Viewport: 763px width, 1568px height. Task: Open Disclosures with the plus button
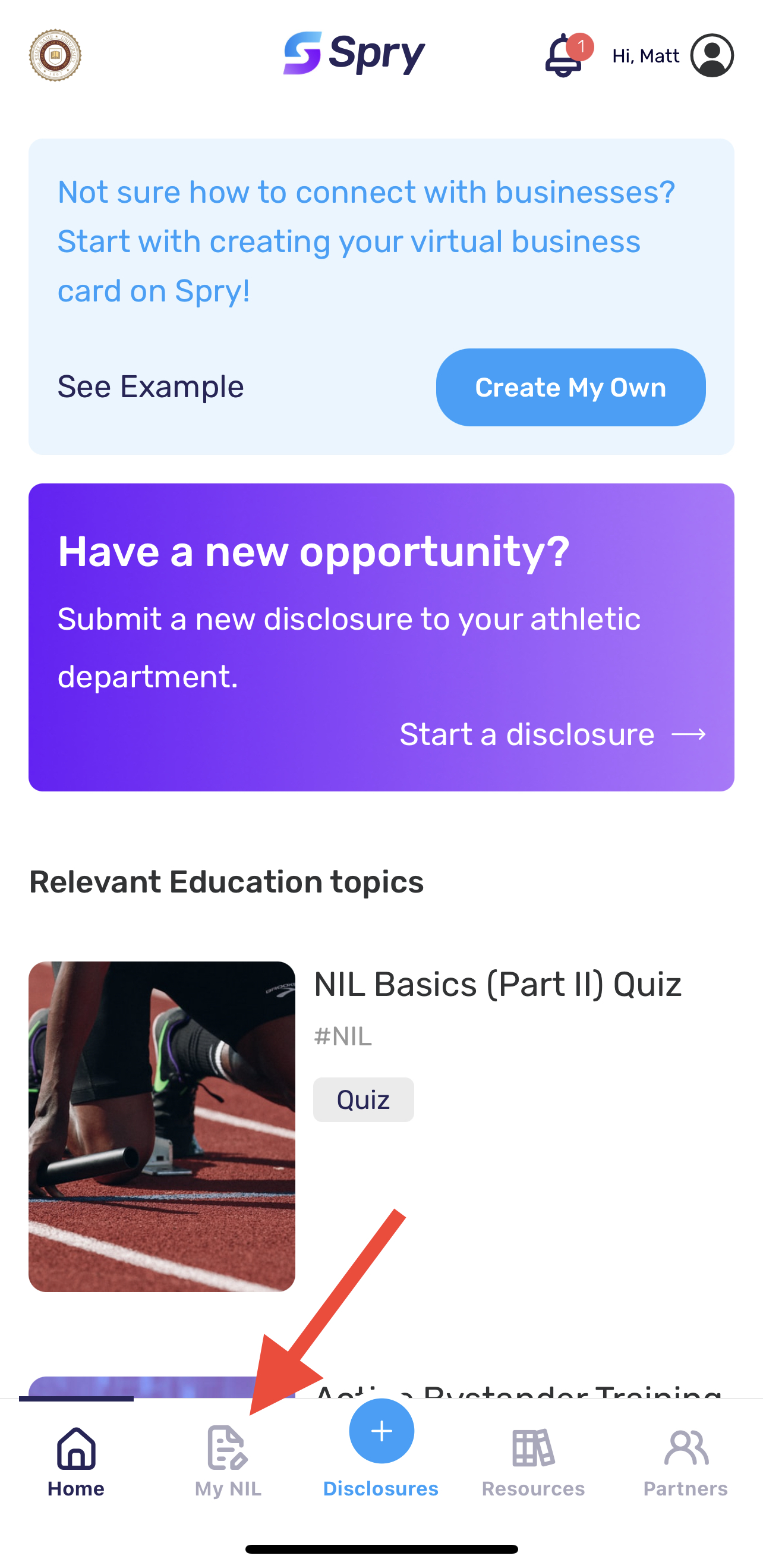(381, 1432)
